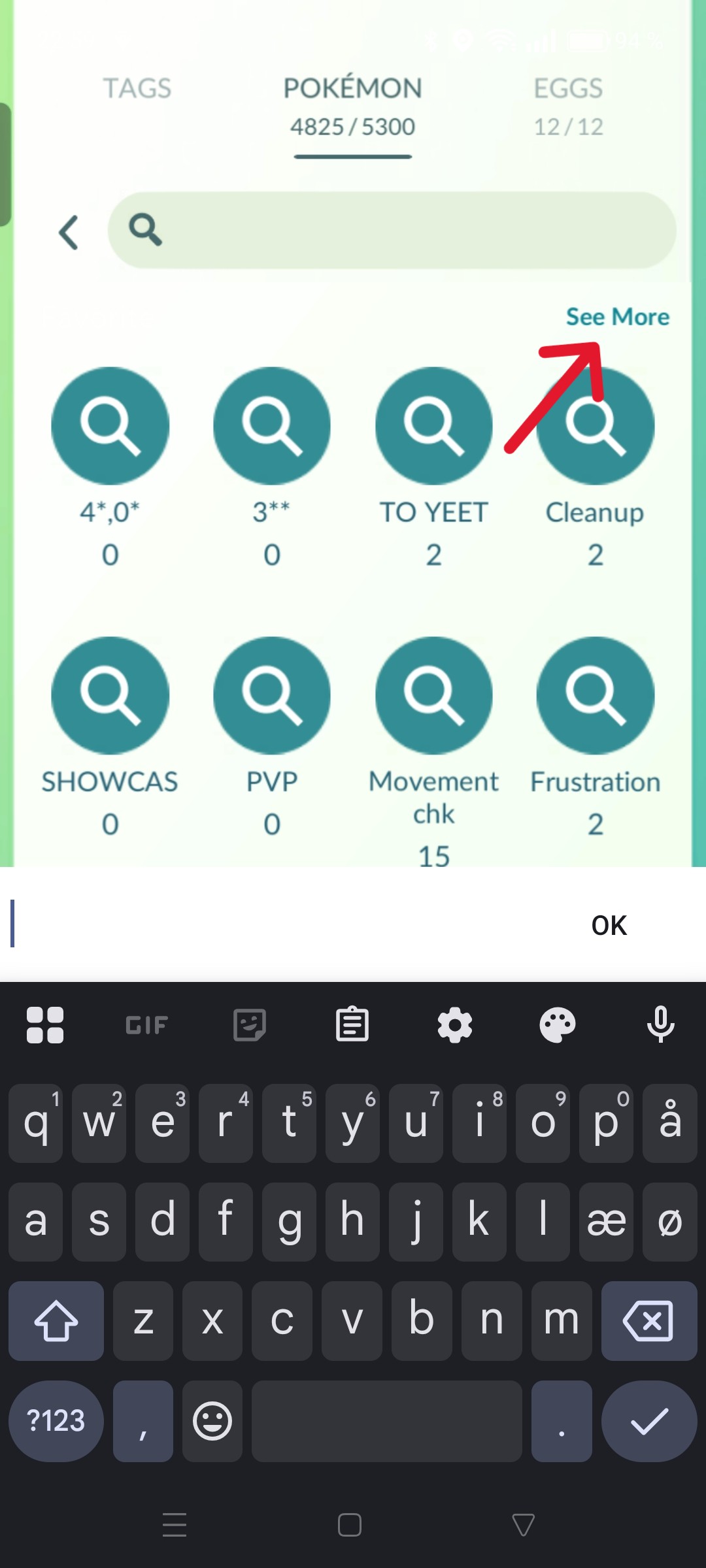
Task: Confirm text entry with OK
Action: click(609, 925)
